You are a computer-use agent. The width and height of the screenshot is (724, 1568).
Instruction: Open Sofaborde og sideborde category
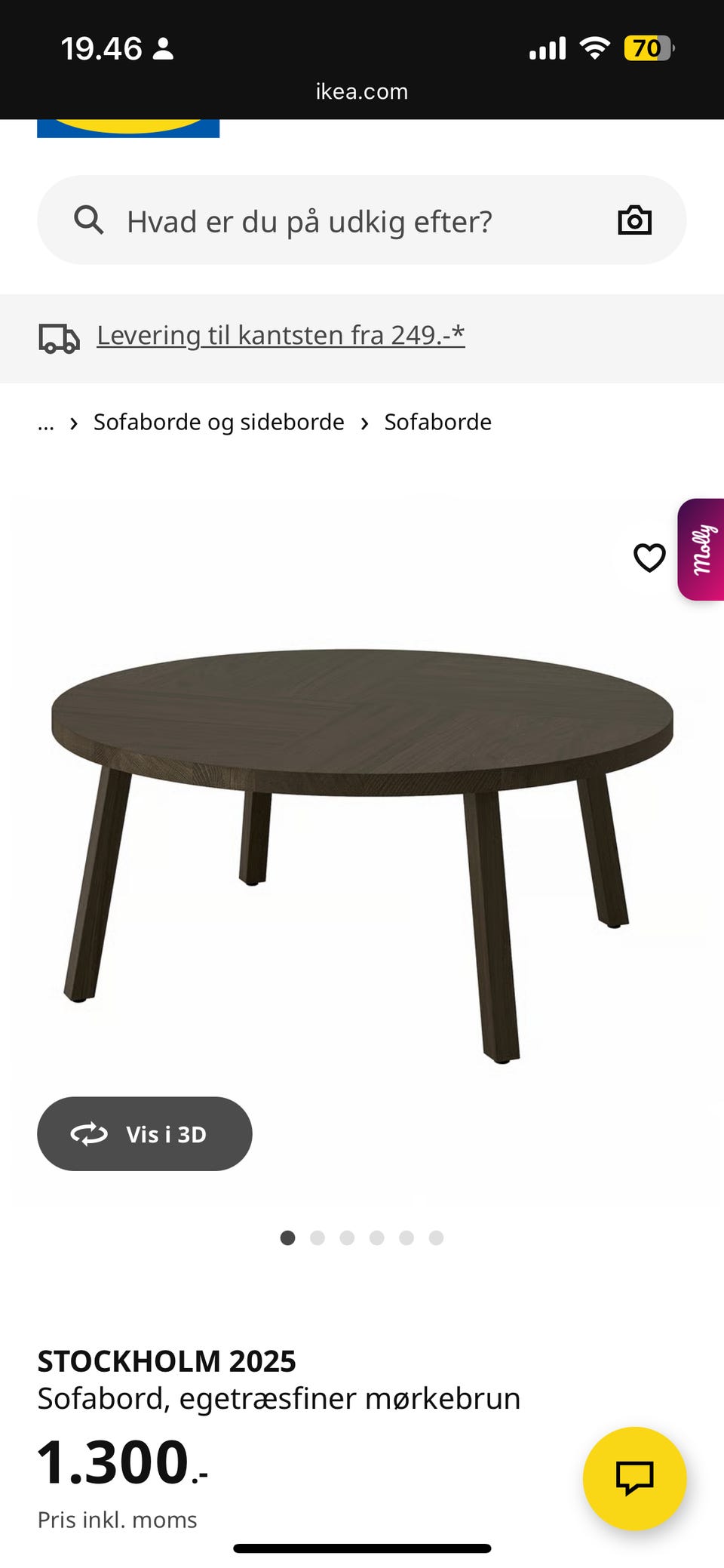(217, 421)
